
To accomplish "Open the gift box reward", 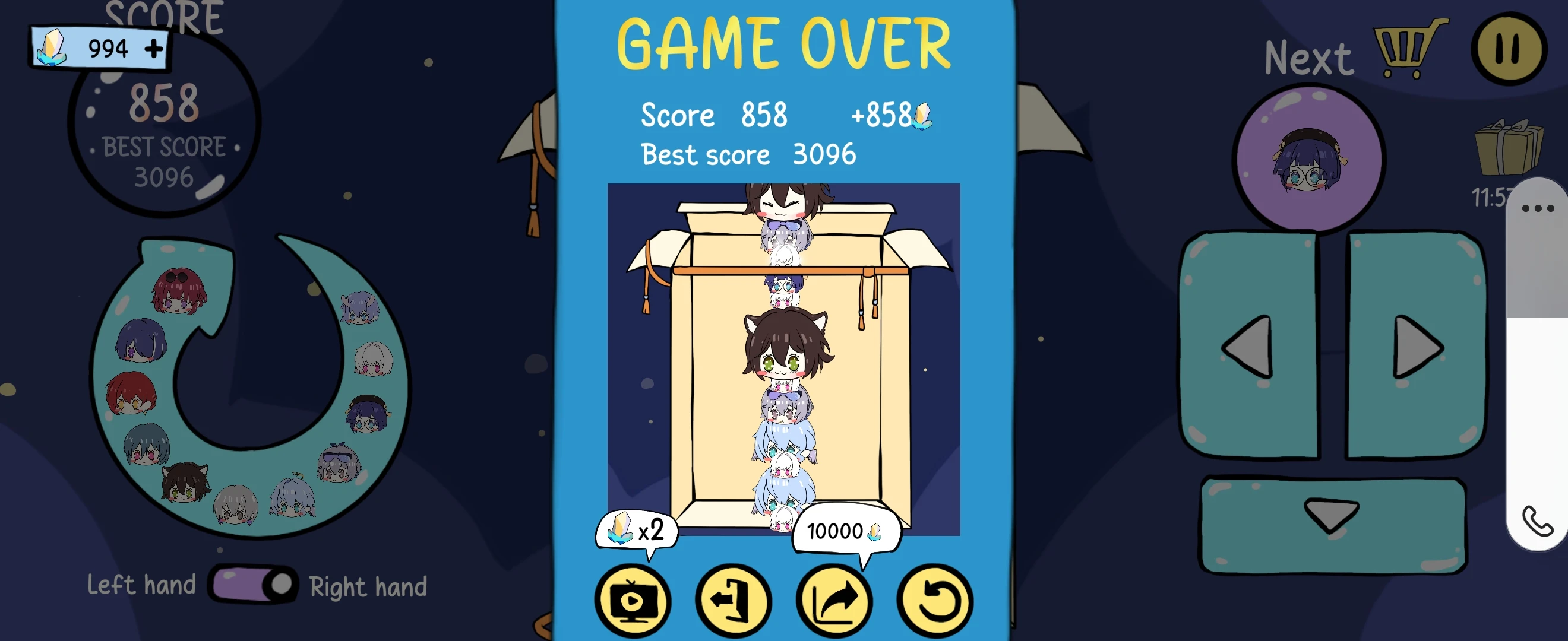I will 1509,148.
